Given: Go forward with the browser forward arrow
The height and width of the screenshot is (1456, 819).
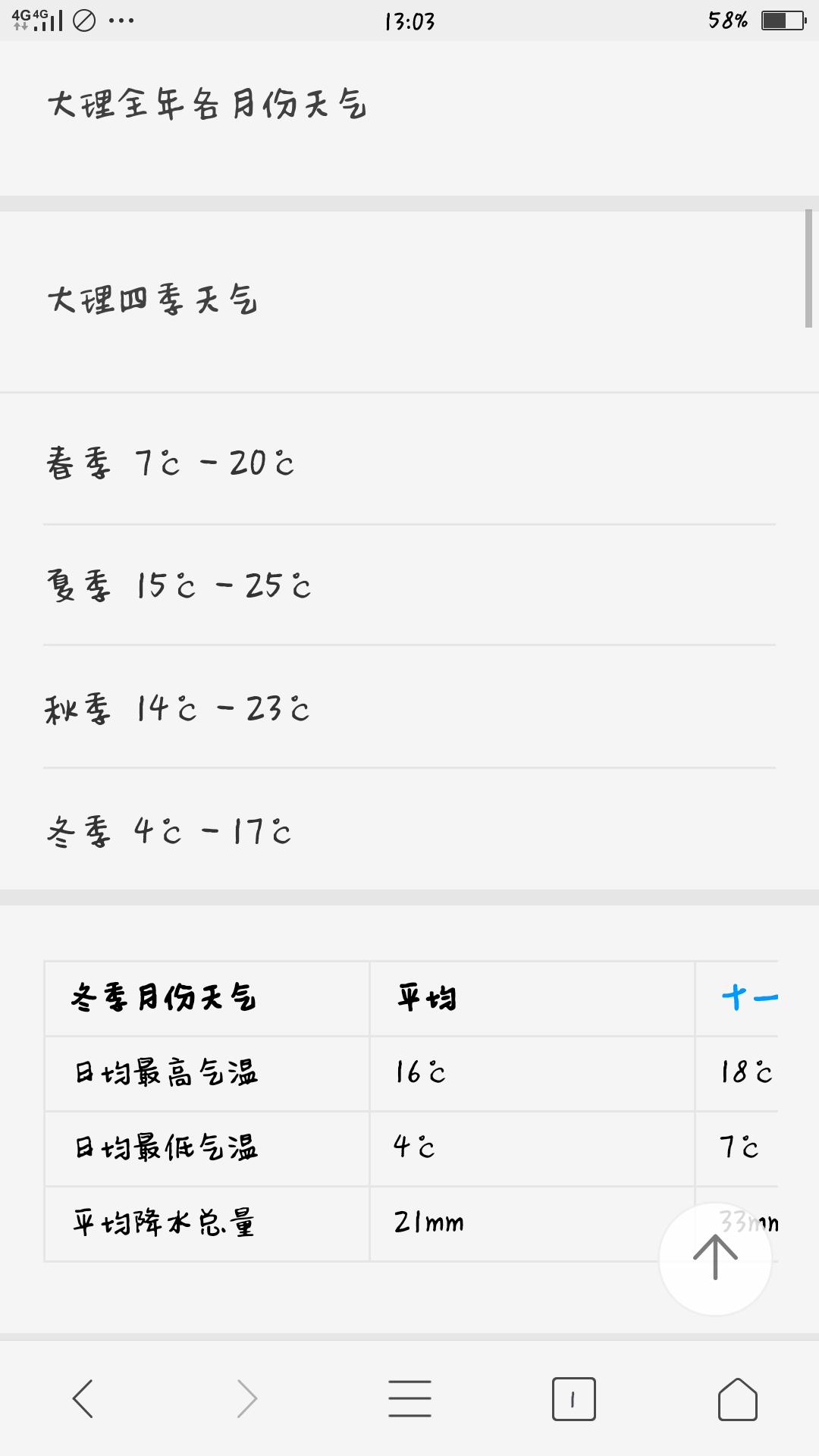Looking at the screenshot, I should (247, 1398).
